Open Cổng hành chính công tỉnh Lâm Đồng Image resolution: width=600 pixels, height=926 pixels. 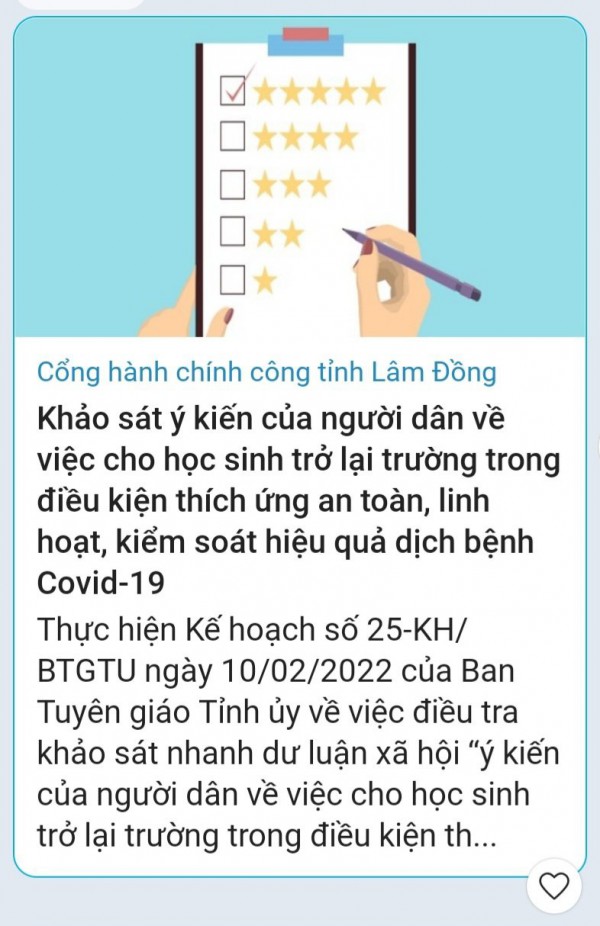[266, 373]
